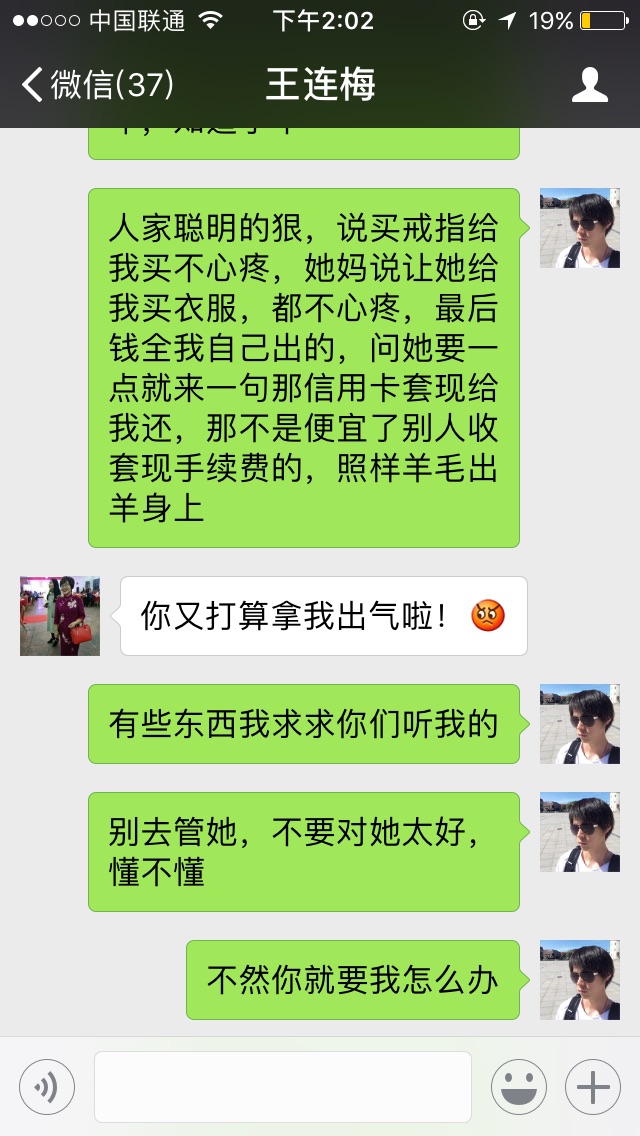The width and height of the screenshot is (640, 1136).
Task: Switch to voice message input
Action: pos(46,1086)
